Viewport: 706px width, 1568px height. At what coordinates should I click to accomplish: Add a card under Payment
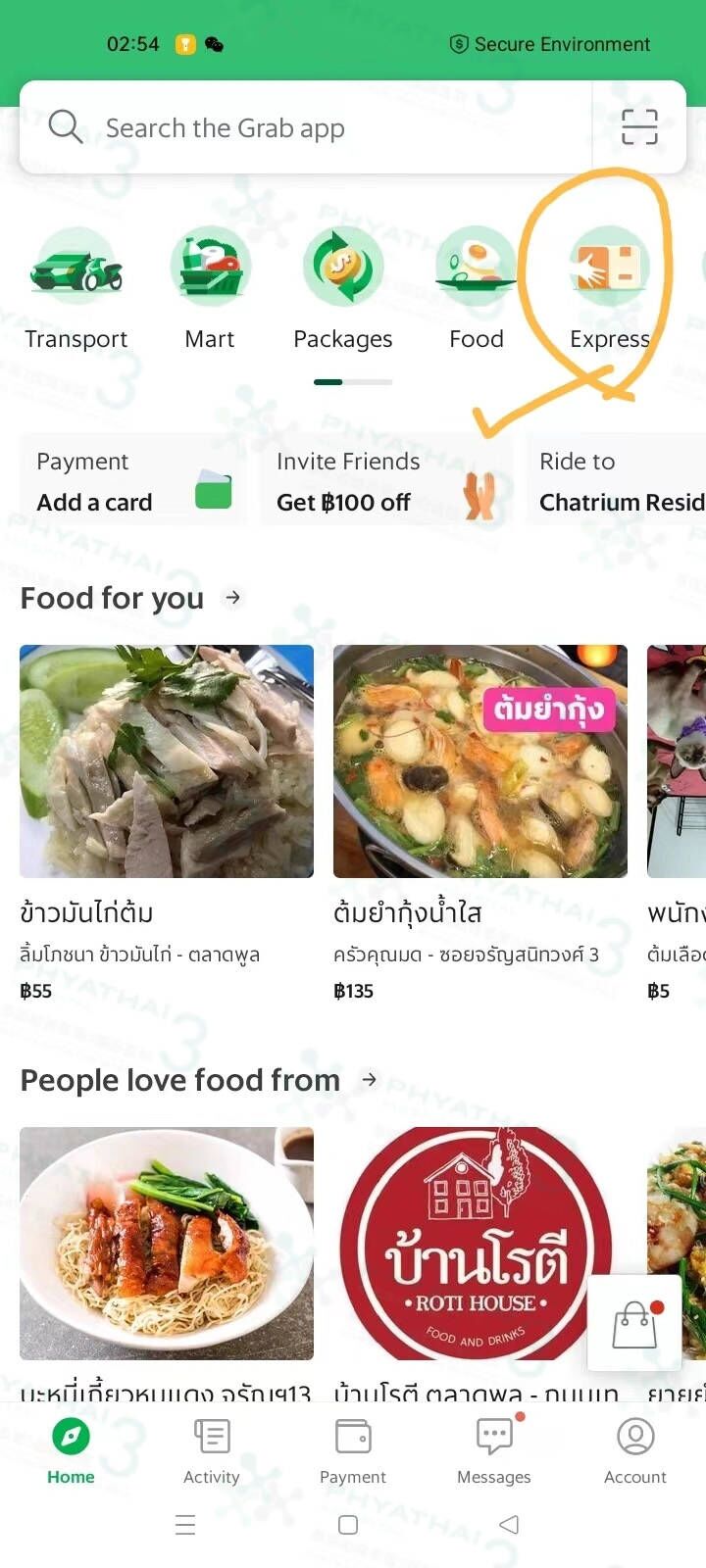pyautogui.click(x=132, y=481)
